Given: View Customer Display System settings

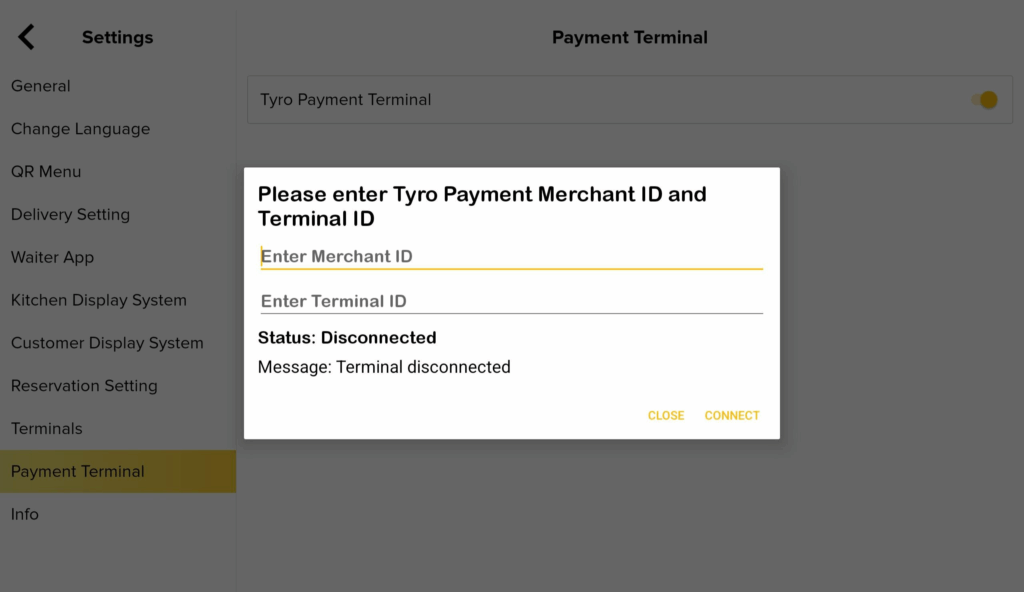Looking at the screenshot, I should coord(107,343).
